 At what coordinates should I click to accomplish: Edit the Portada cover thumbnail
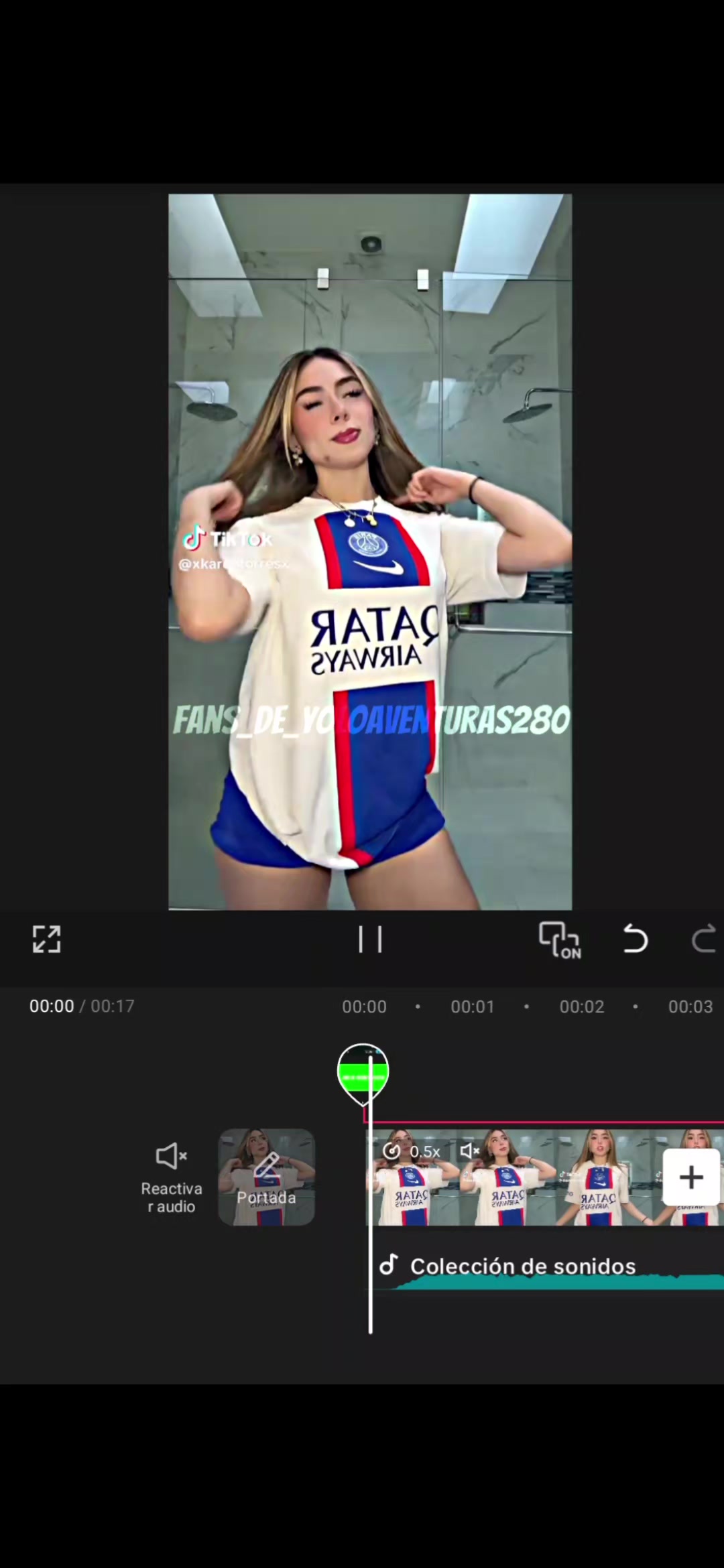267,1177
